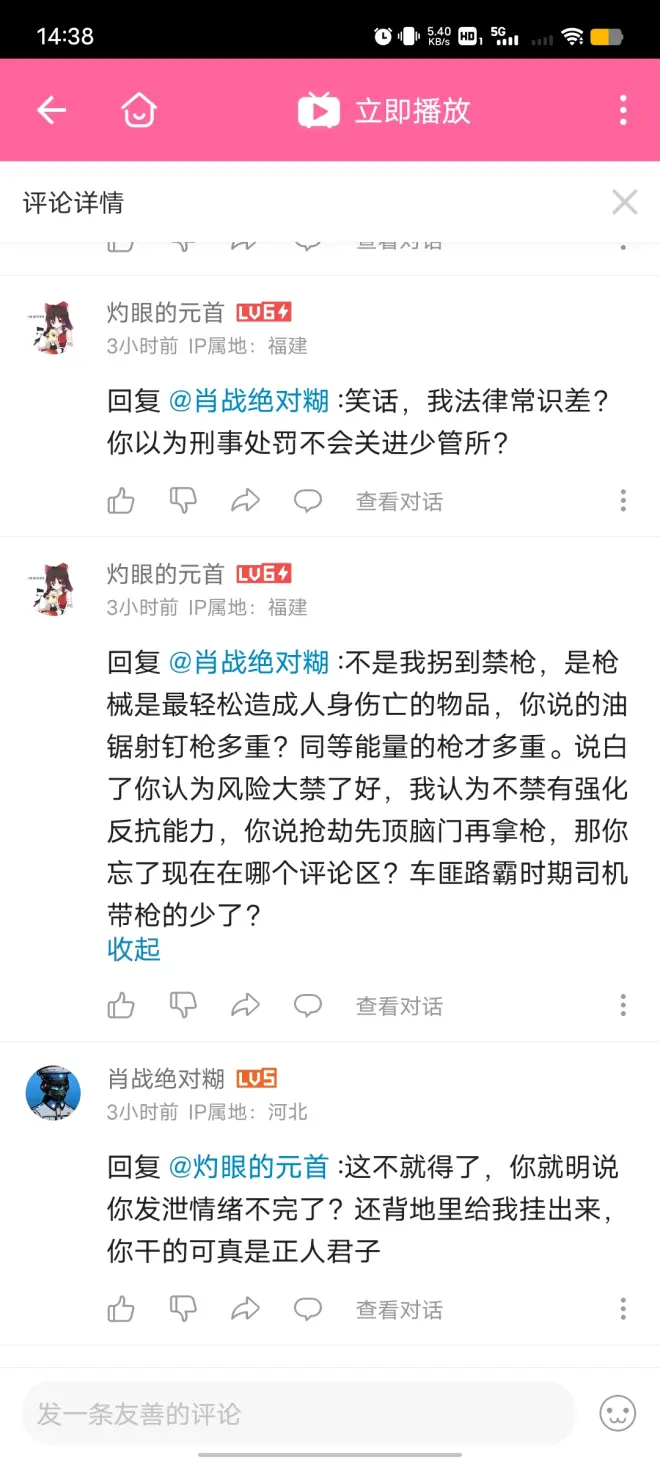Like 肖战绝对糊's comment about 正人君子
660x1459 pixels.
[121, 1309]
